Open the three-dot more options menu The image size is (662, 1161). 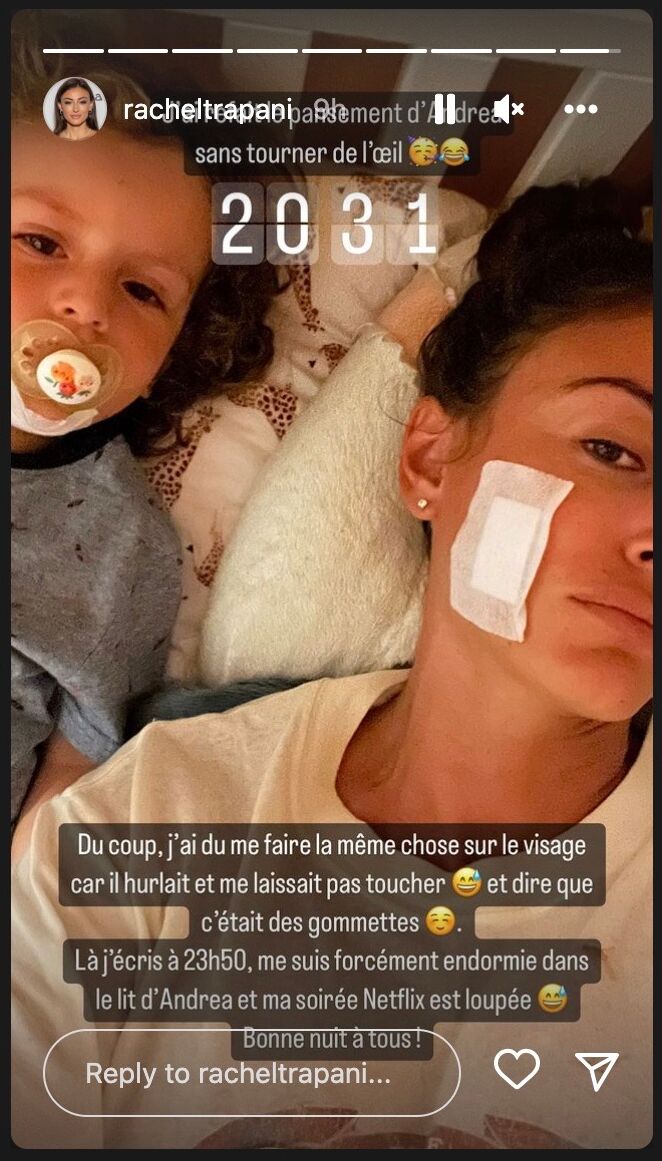[581, 109]
